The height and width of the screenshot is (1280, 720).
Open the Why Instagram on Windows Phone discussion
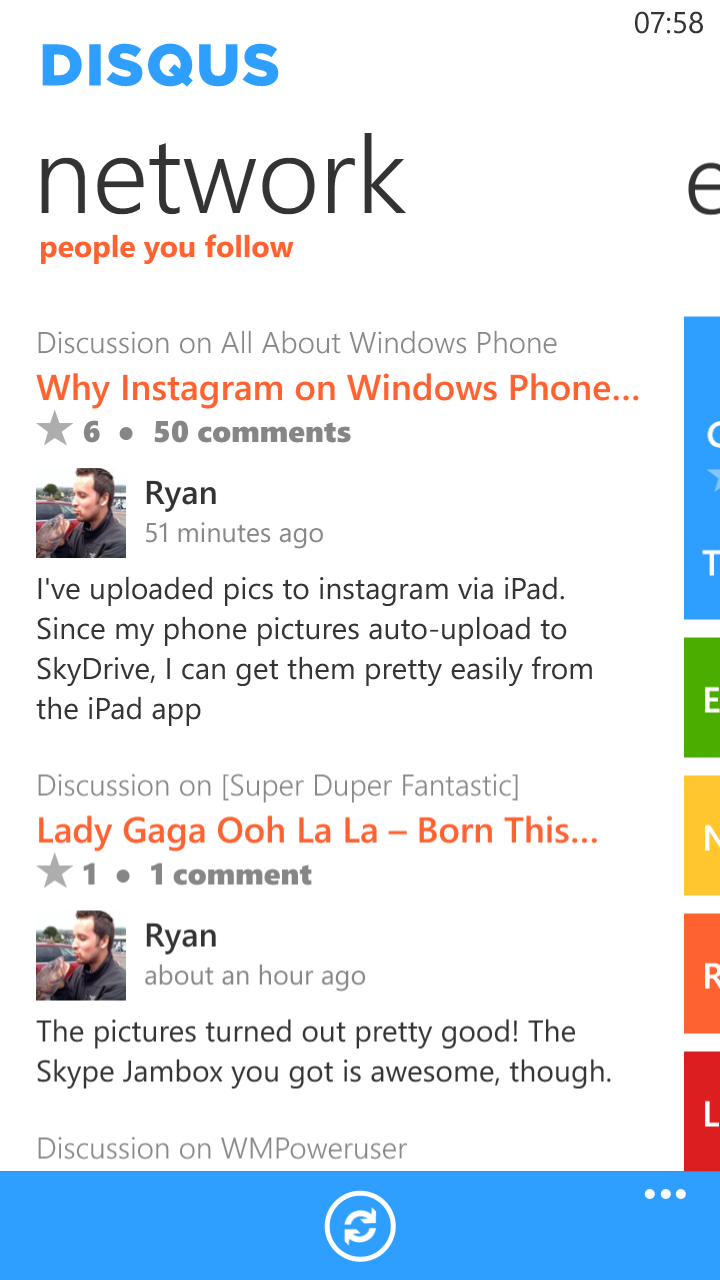click(338, 388)
